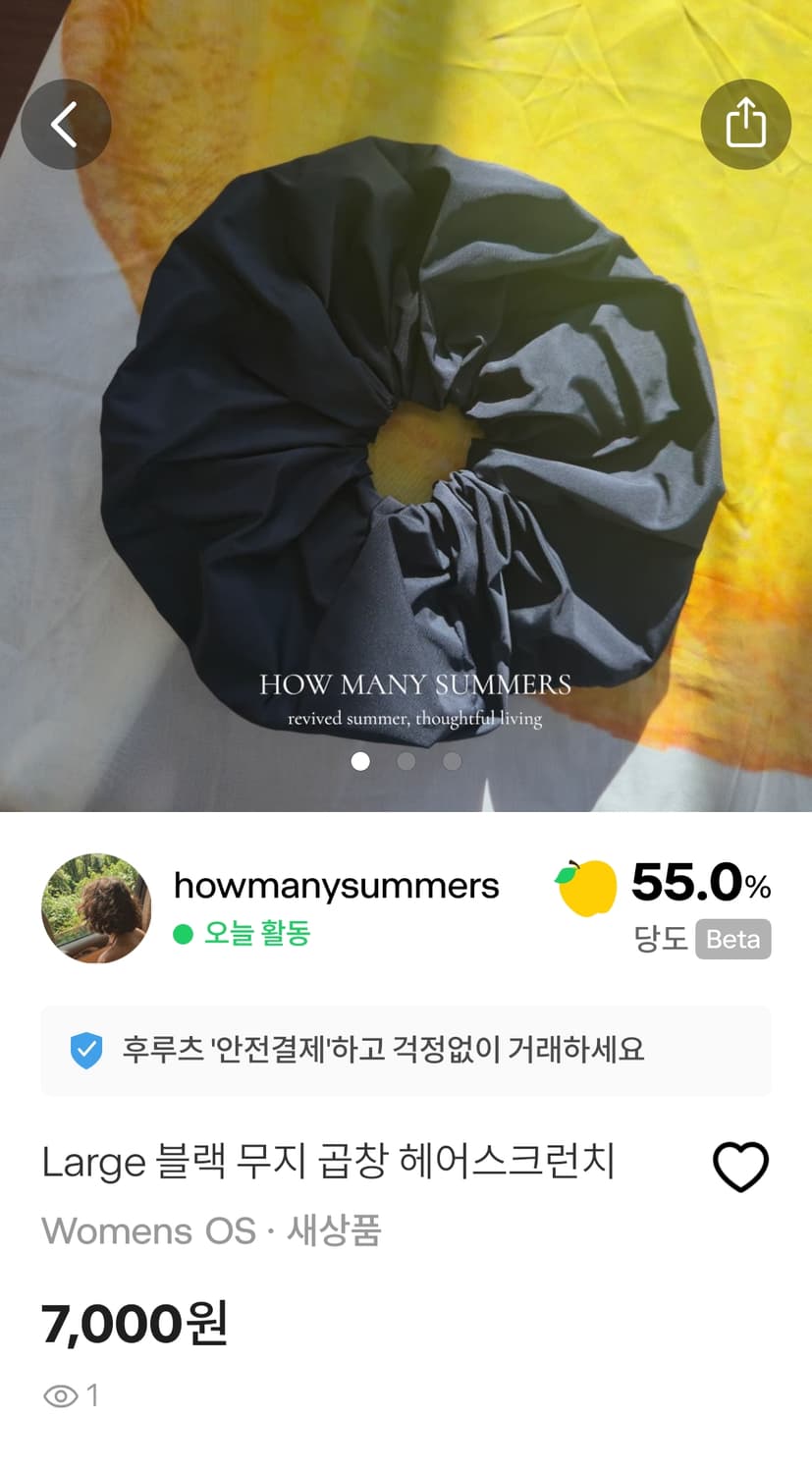Viewport: 812px width, 1473px height.
Task: Select the third carousel indicator dot
Action: pyautogui.click(x=452, y=761)
